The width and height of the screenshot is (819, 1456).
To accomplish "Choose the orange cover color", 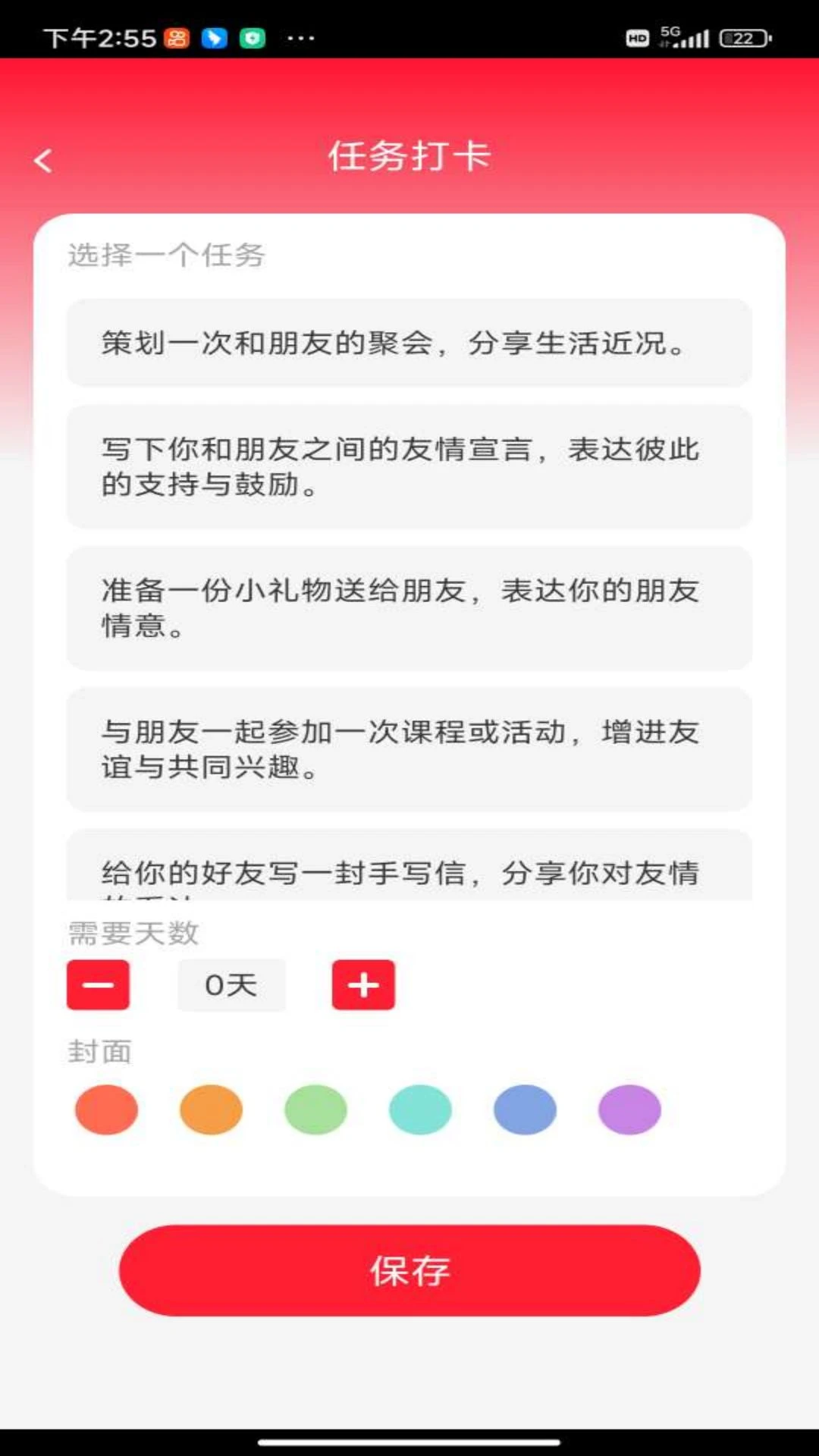I will 211,1109.
